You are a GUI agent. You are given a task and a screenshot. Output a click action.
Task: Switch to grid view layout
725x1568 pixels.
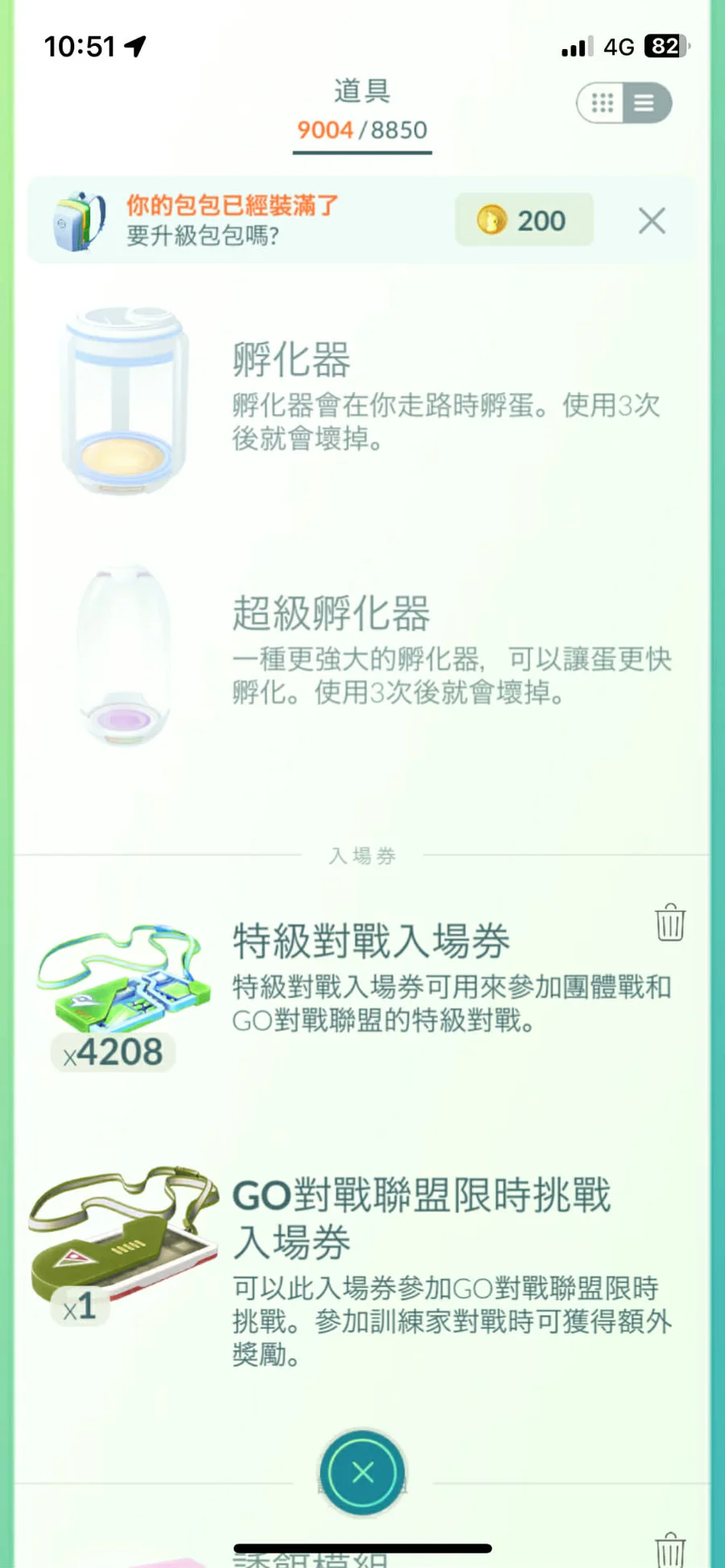click(603, 103)
